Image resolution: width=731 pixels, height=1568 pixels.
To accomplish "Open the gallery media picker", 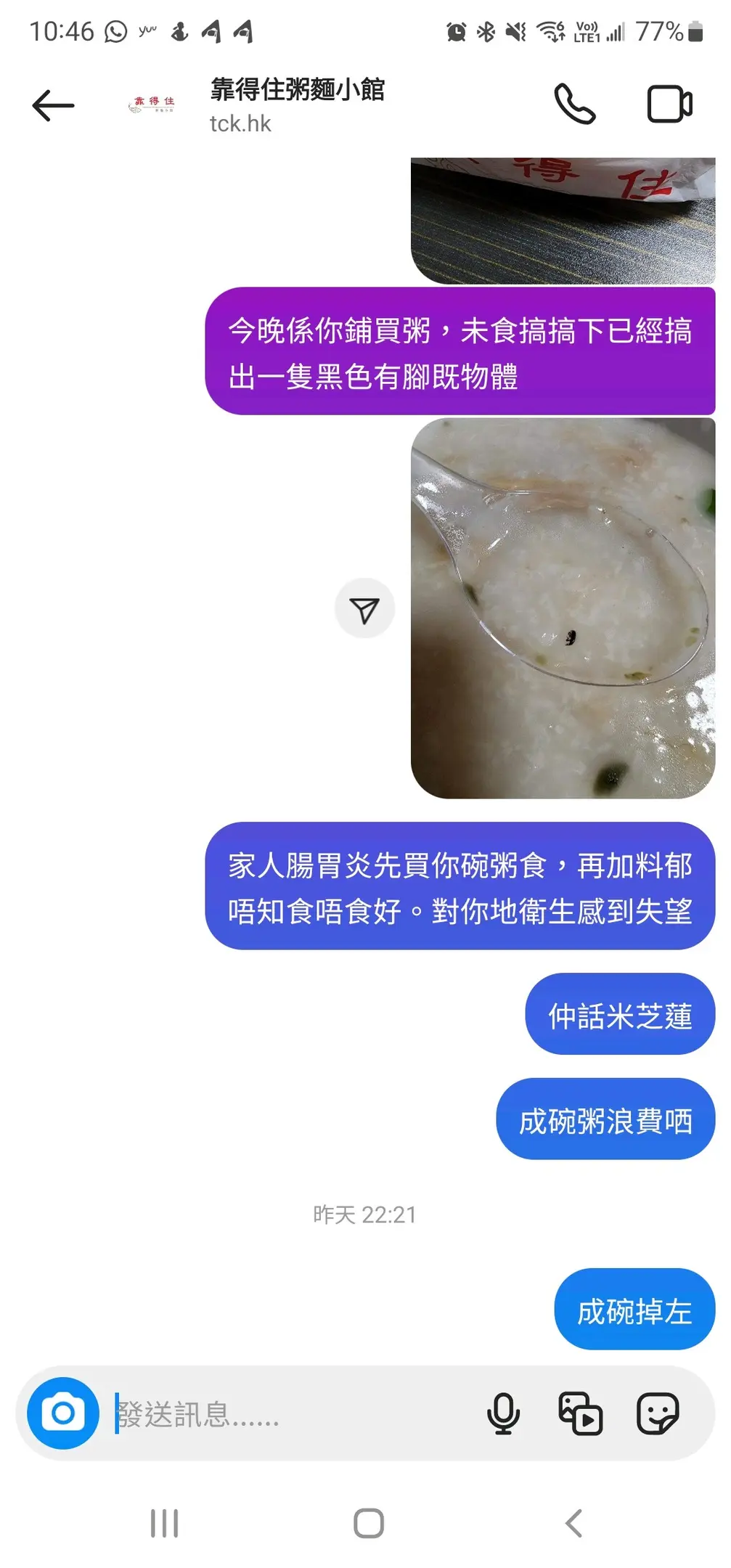I will (x=580, y=1413).
